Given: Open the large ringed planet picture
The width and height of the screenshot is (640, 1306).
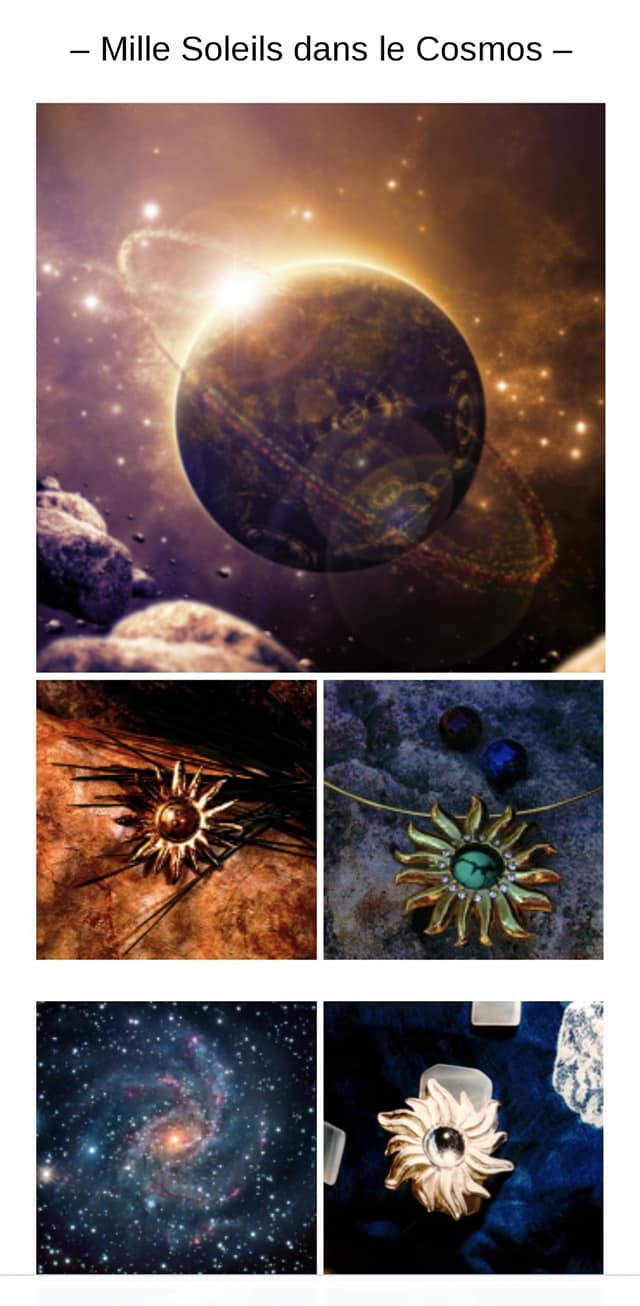Looking at the screenshot, I should click(320, 387).
